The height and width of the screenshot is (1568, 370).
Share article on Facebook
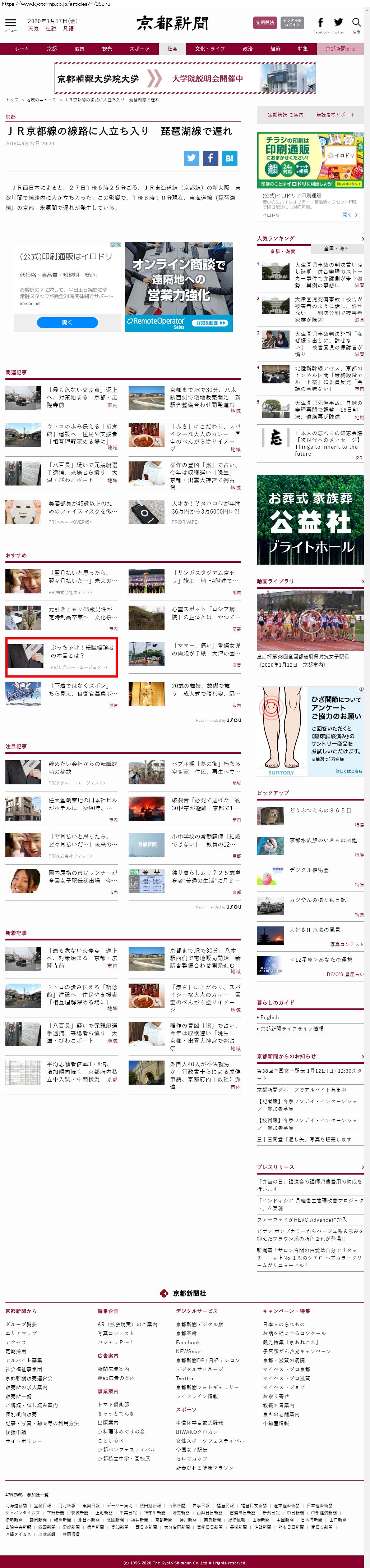pyautogui.click(x=210, y=158)
